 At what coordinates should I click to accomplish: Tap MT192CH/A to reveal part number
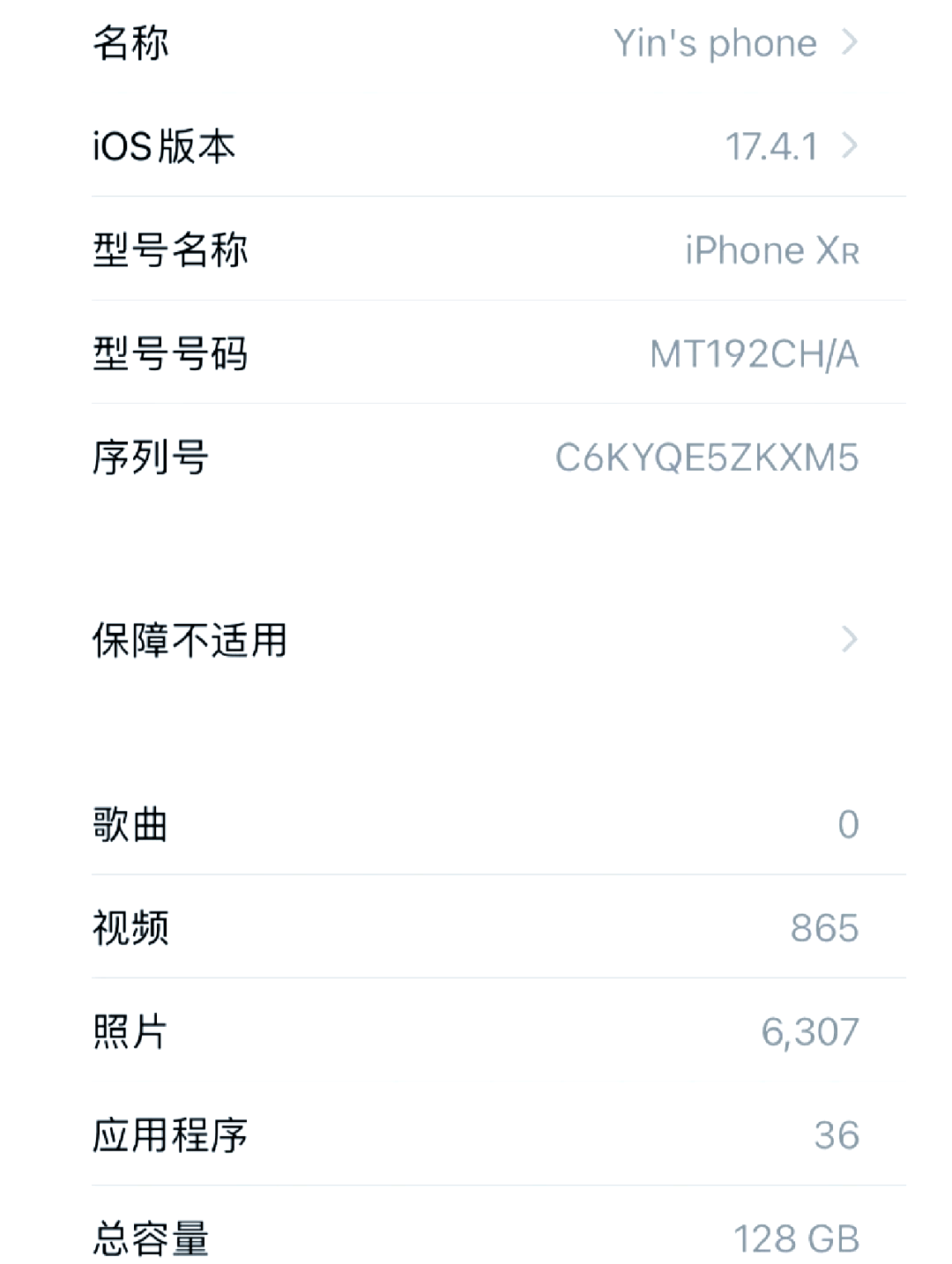tap(755, 354)
